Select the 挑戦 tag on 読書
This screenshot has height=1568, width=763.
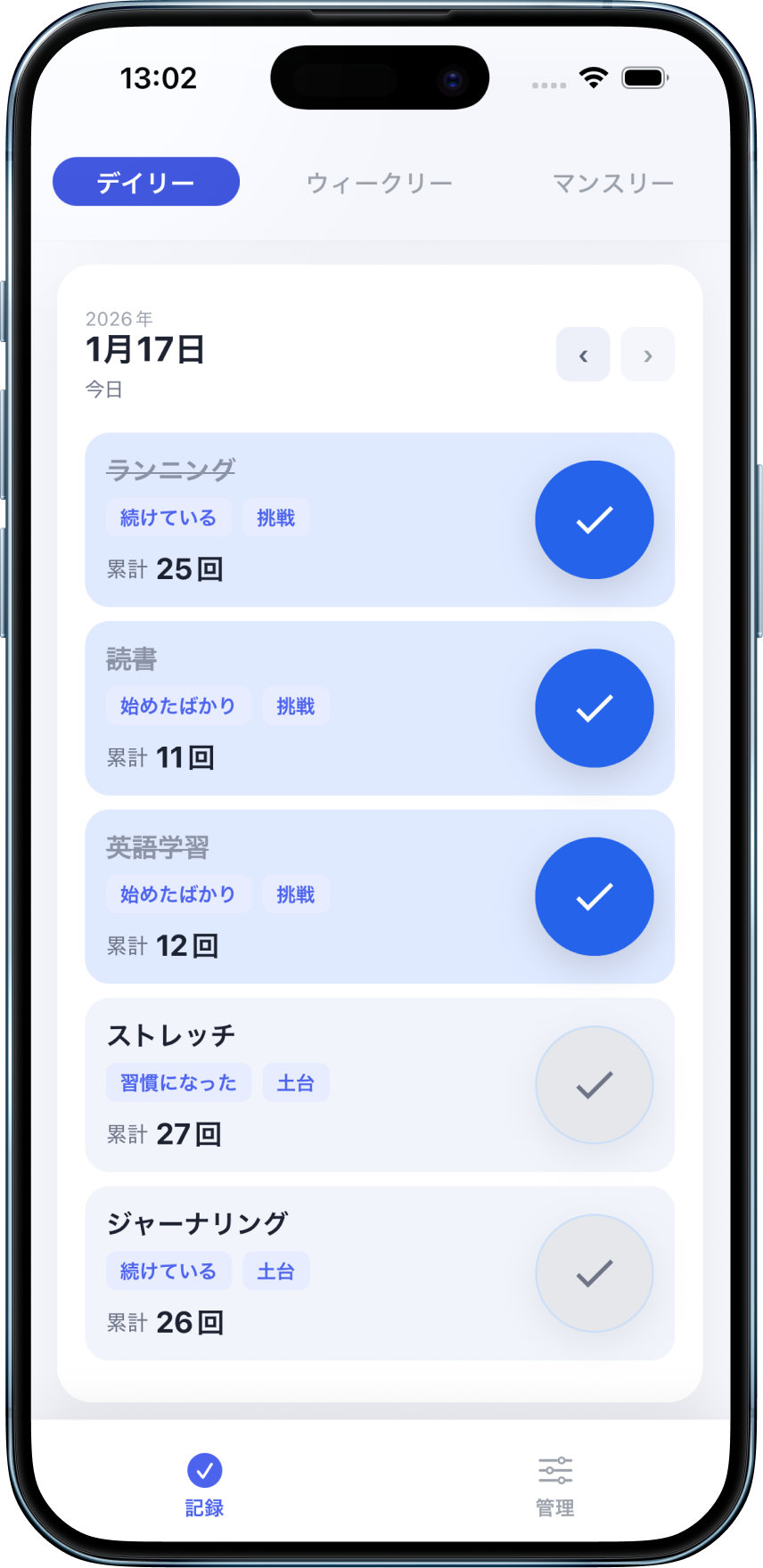coord(295,706)
